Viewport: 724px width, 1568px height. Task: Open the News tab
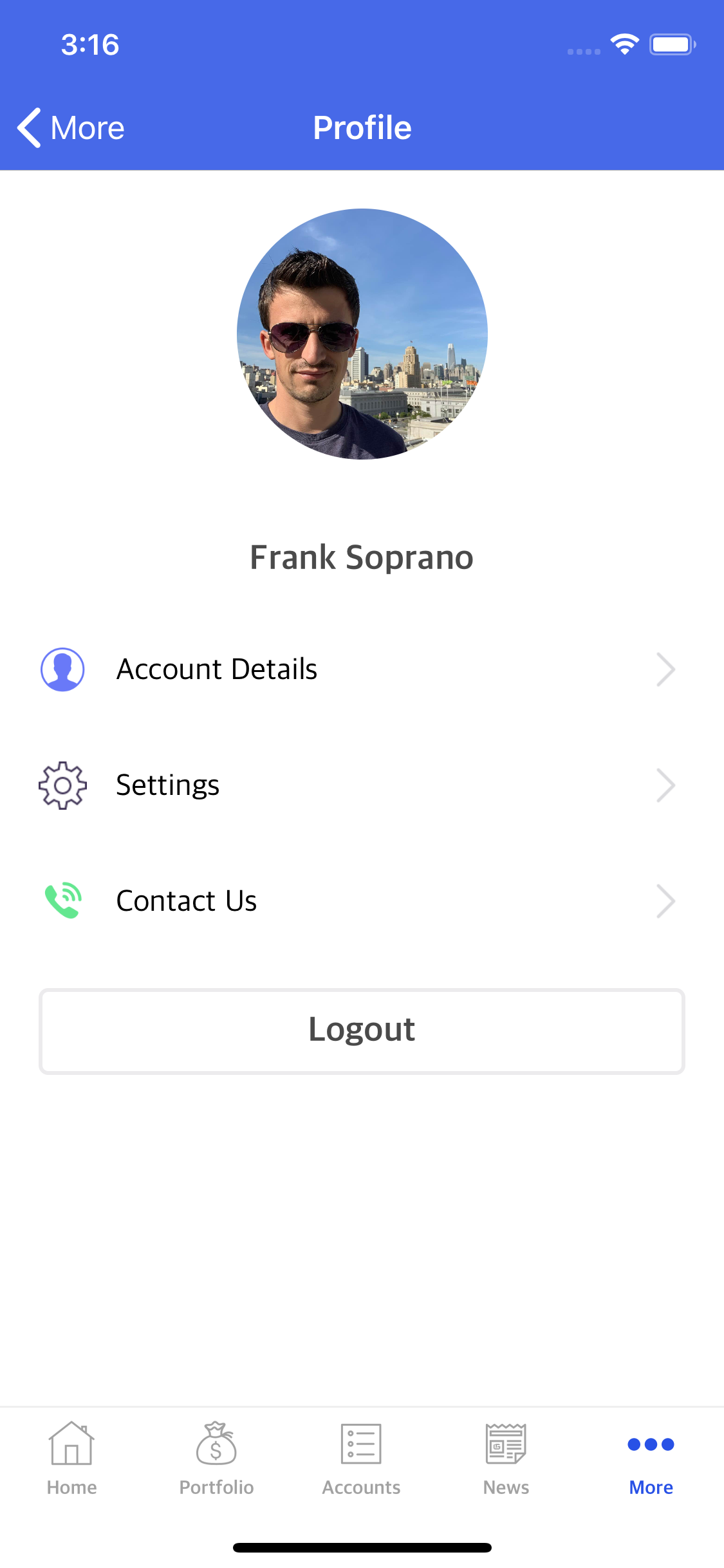click(506, 1474)
